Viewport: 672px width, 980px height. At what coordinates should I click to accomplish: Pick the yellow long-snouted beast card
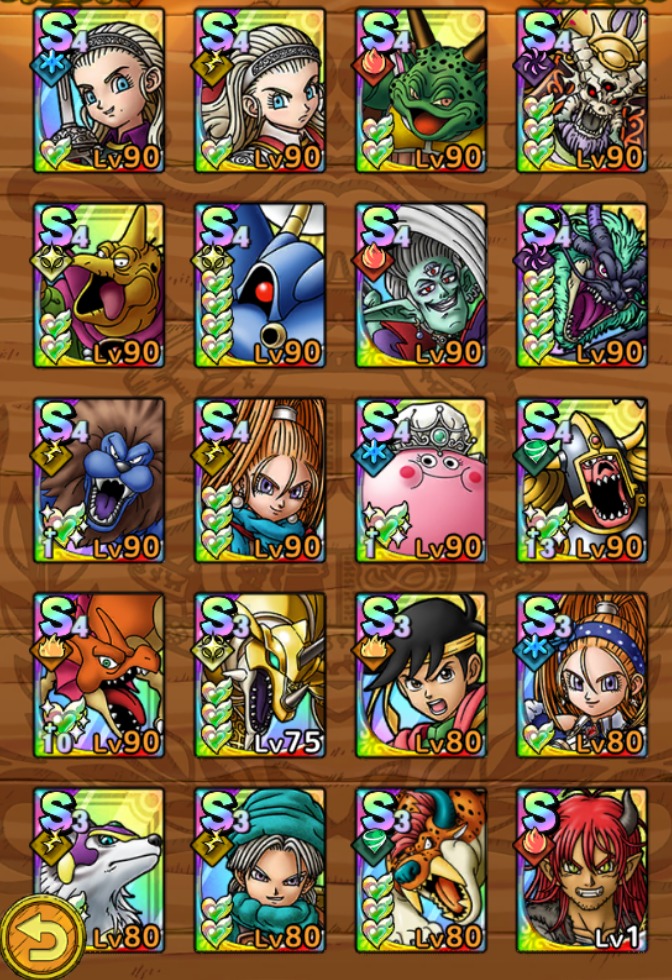click(99, 285)
